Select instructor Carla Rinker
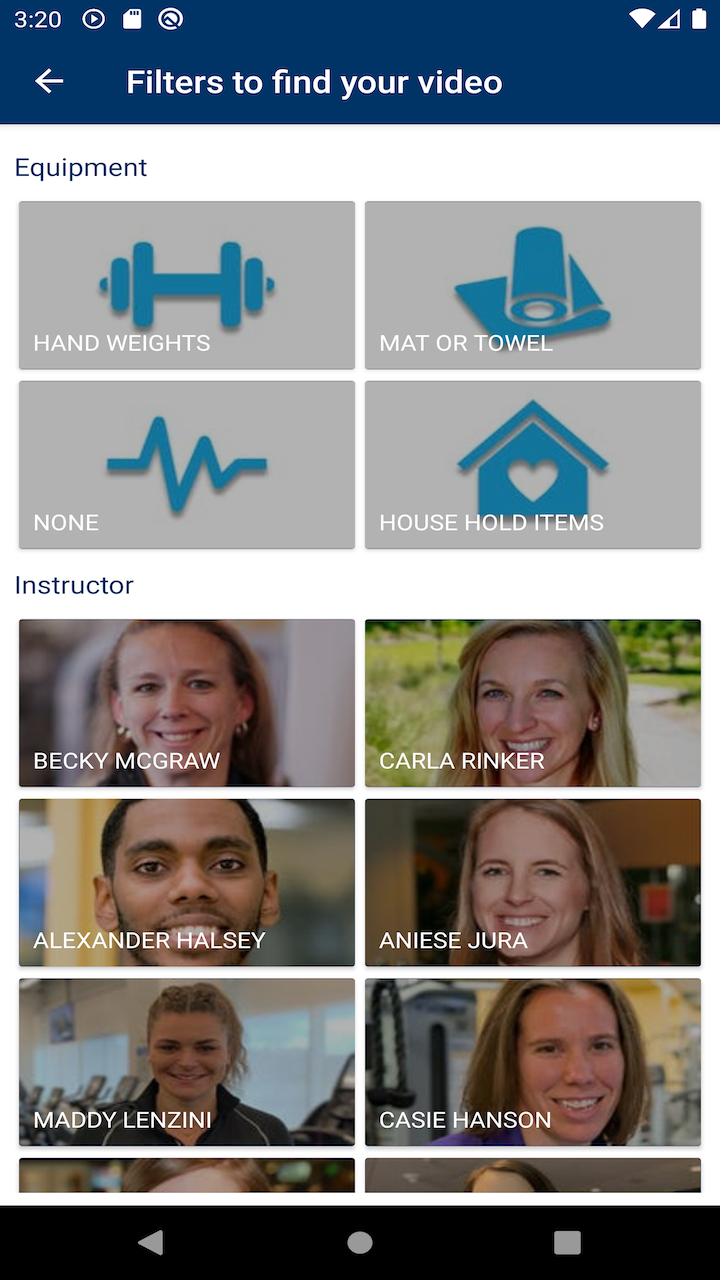 point(532,702)
